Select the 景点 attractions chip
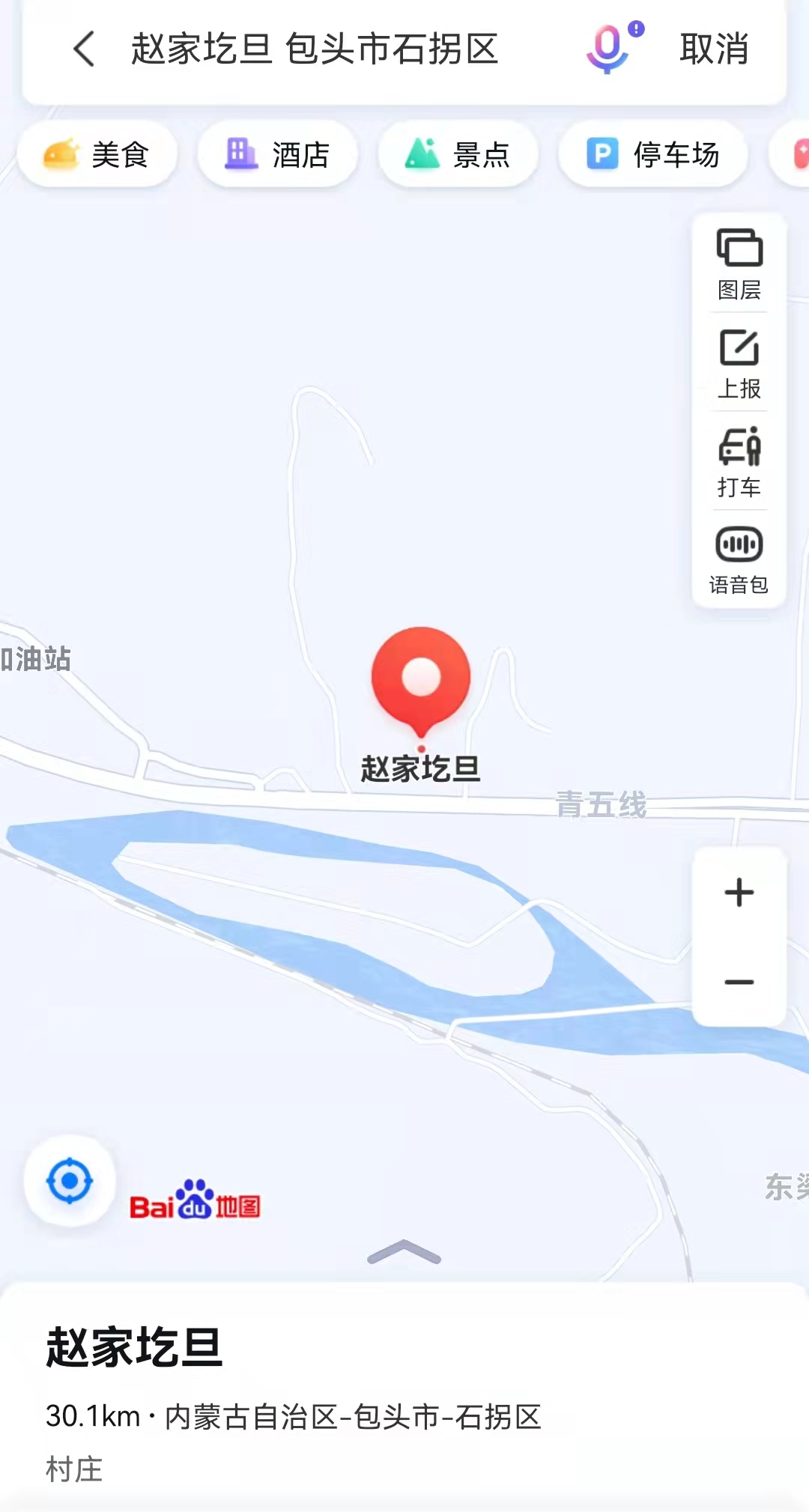Viewport: 809px width, 1512px height. click(458, 154)
